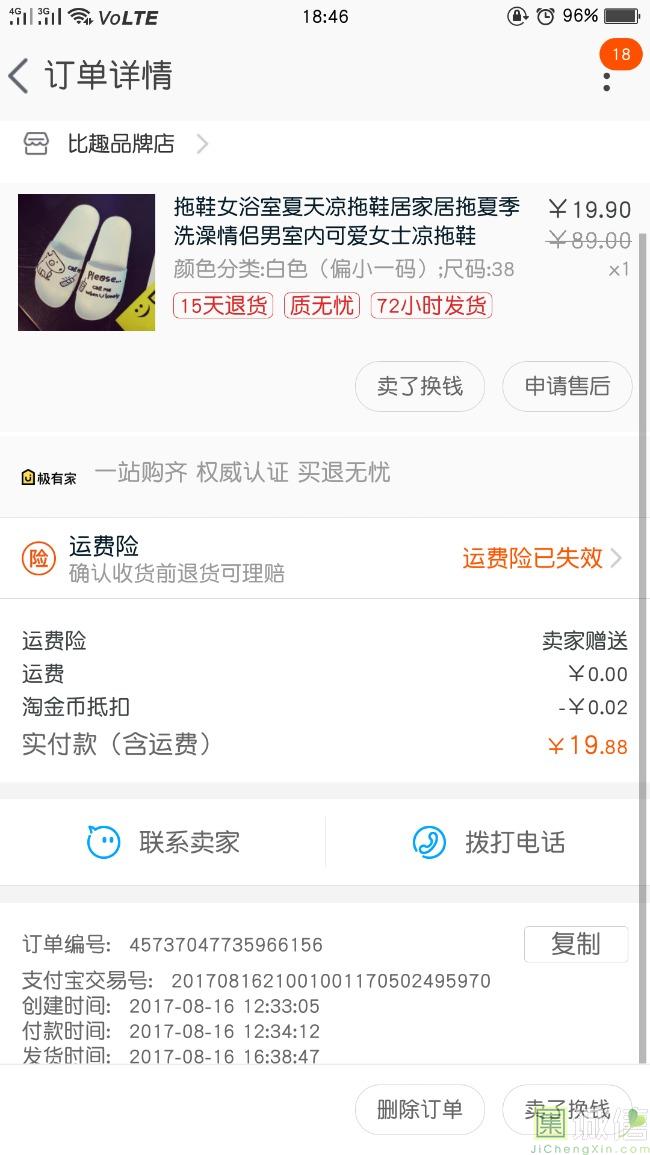This screenshot has width=650, height=1155.
Task: Open the overflow menu with badge 18
Action: (x=607, y=76)
